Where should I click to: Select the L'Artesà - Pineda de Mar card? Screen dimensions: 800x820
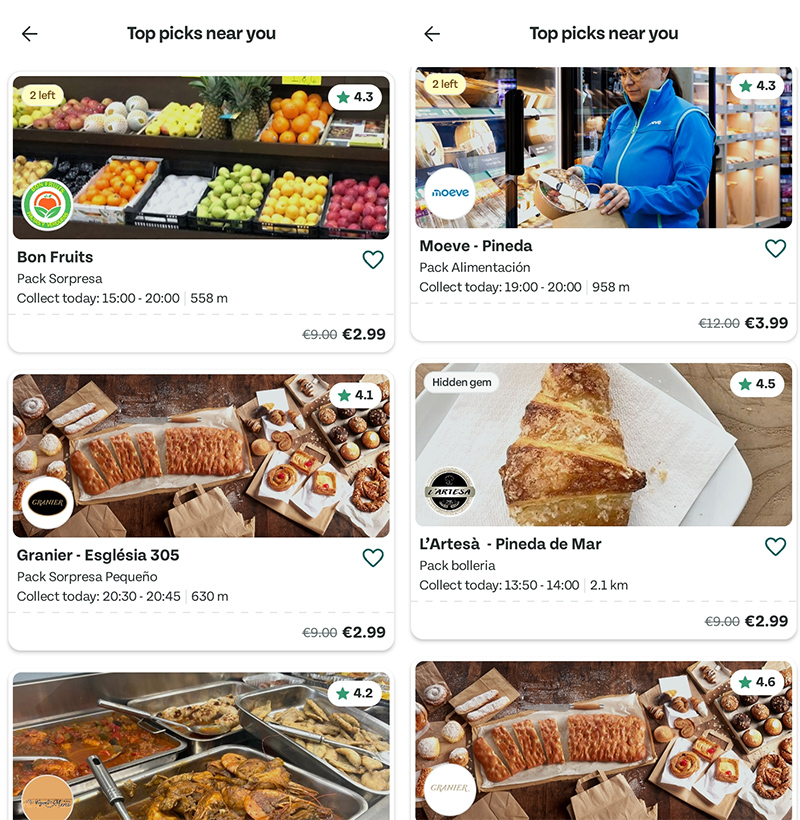(x=603, y=446)
